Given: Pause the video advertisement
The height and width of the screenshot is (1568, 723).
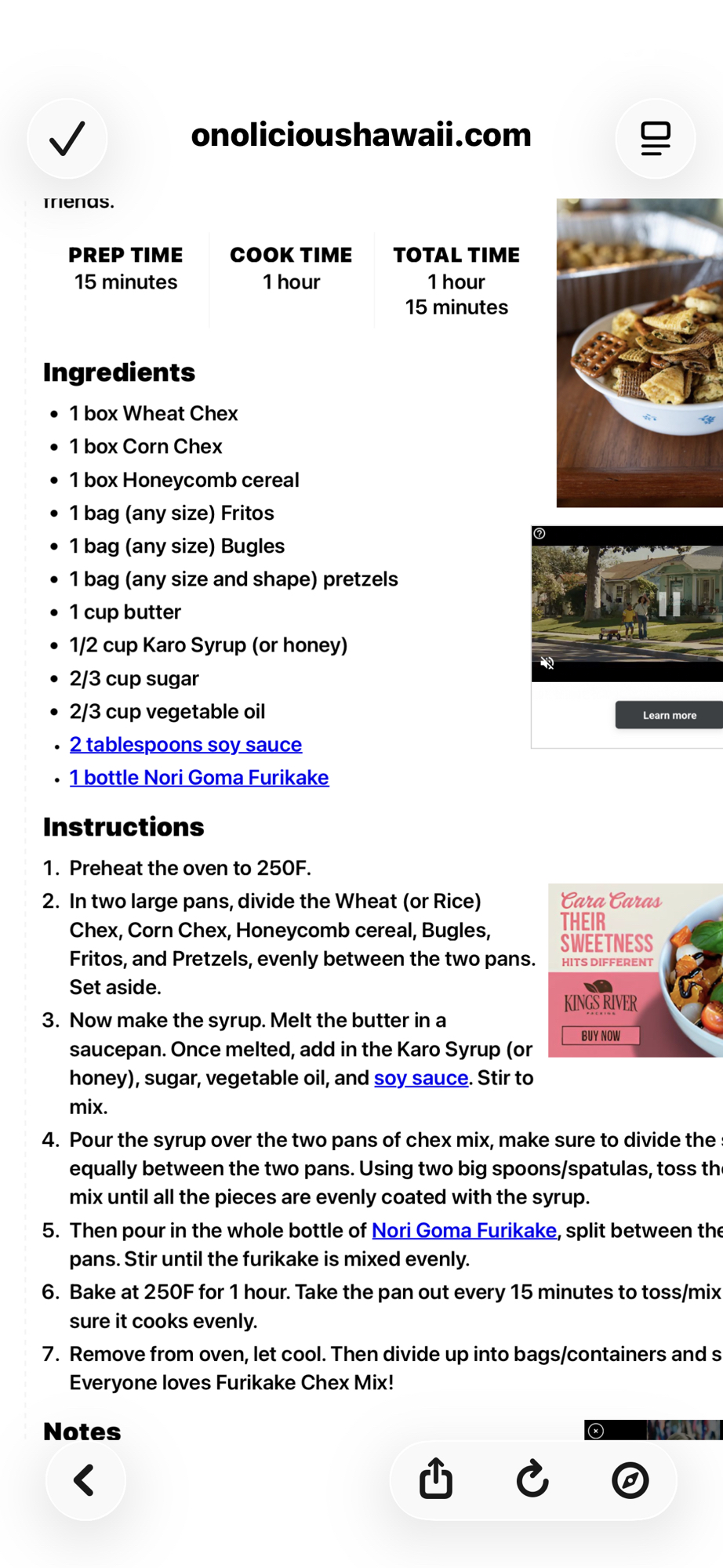Looking at the screenshot, I should point(668,604).
